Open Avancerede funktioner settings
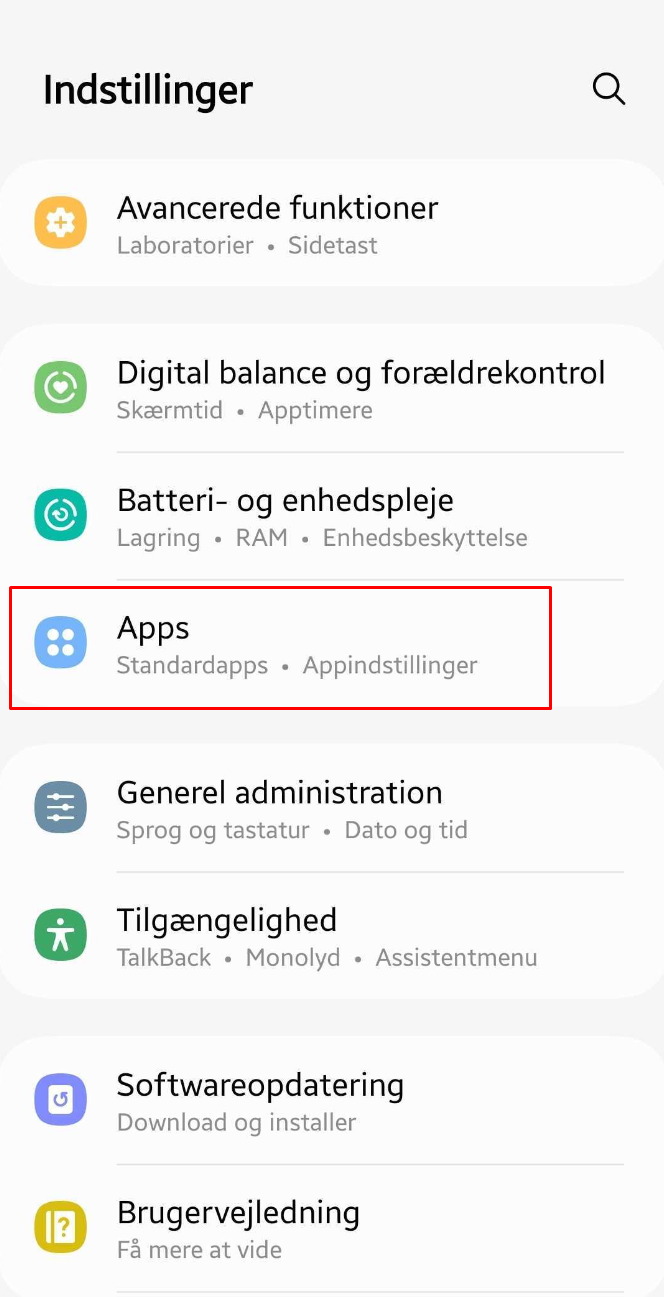Image resolution: width=664 pixels, height=1297 pixels. [332, 223]
